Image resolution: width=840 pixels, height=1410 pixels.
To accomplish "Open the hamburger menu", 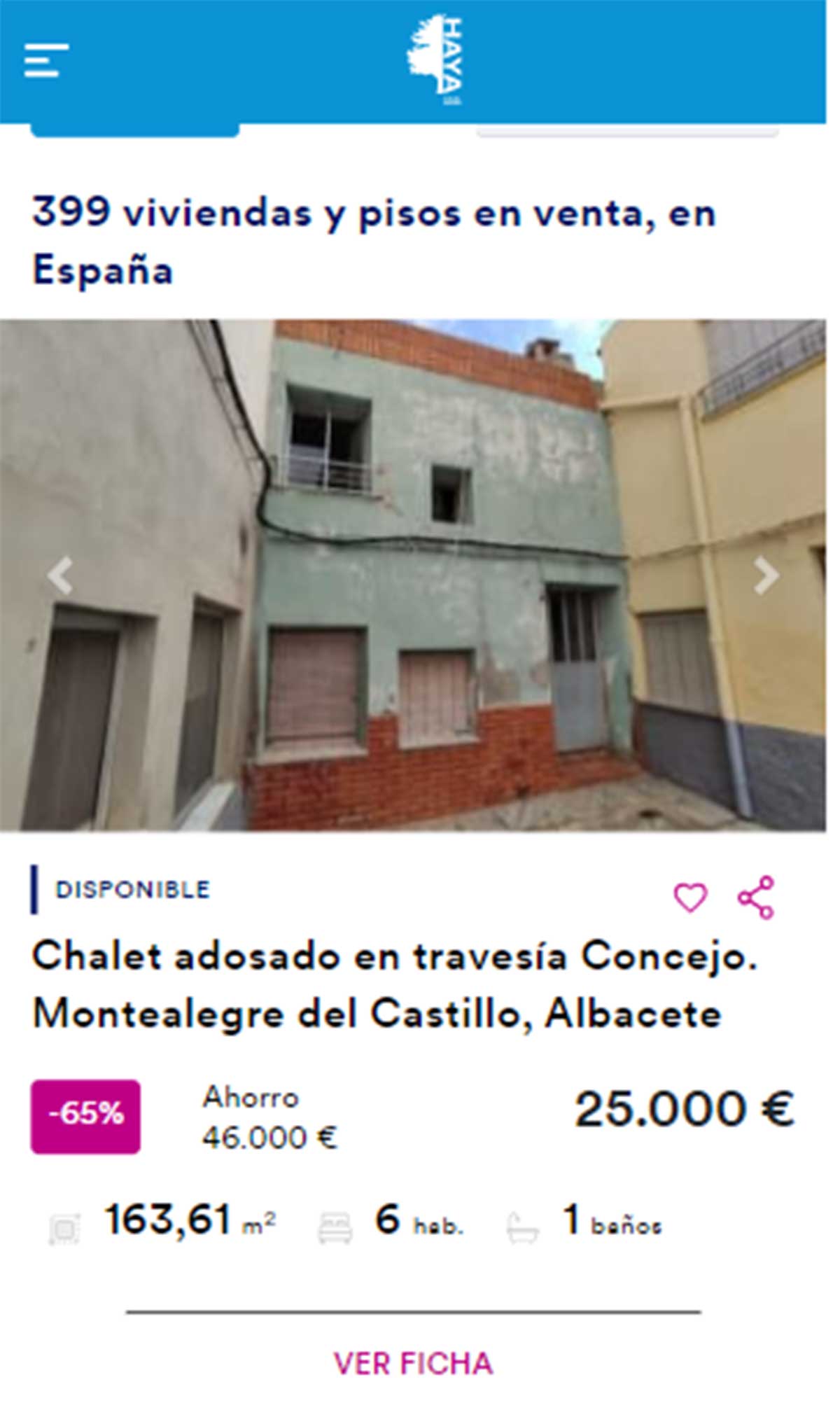I will (46, 61).
